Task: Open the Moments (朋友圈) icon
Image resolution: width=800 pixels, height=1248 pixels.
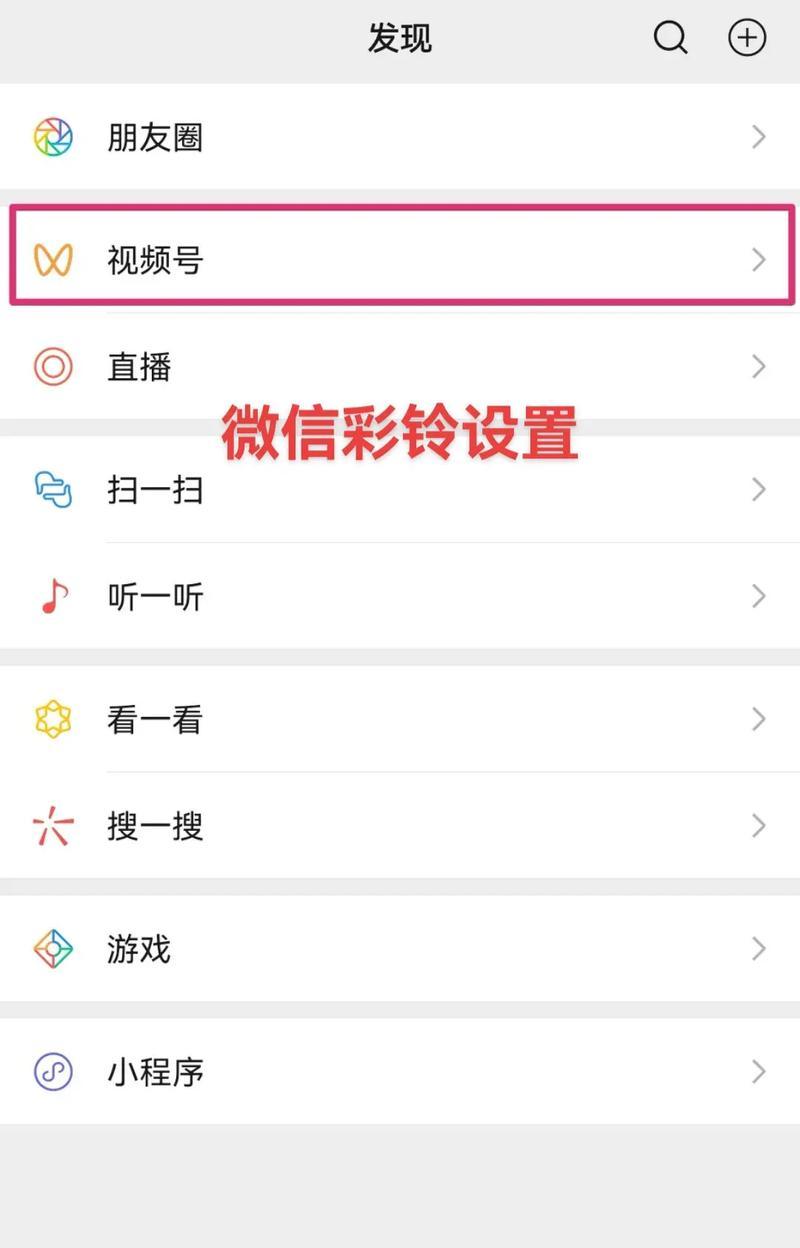Action: point(52,136)
